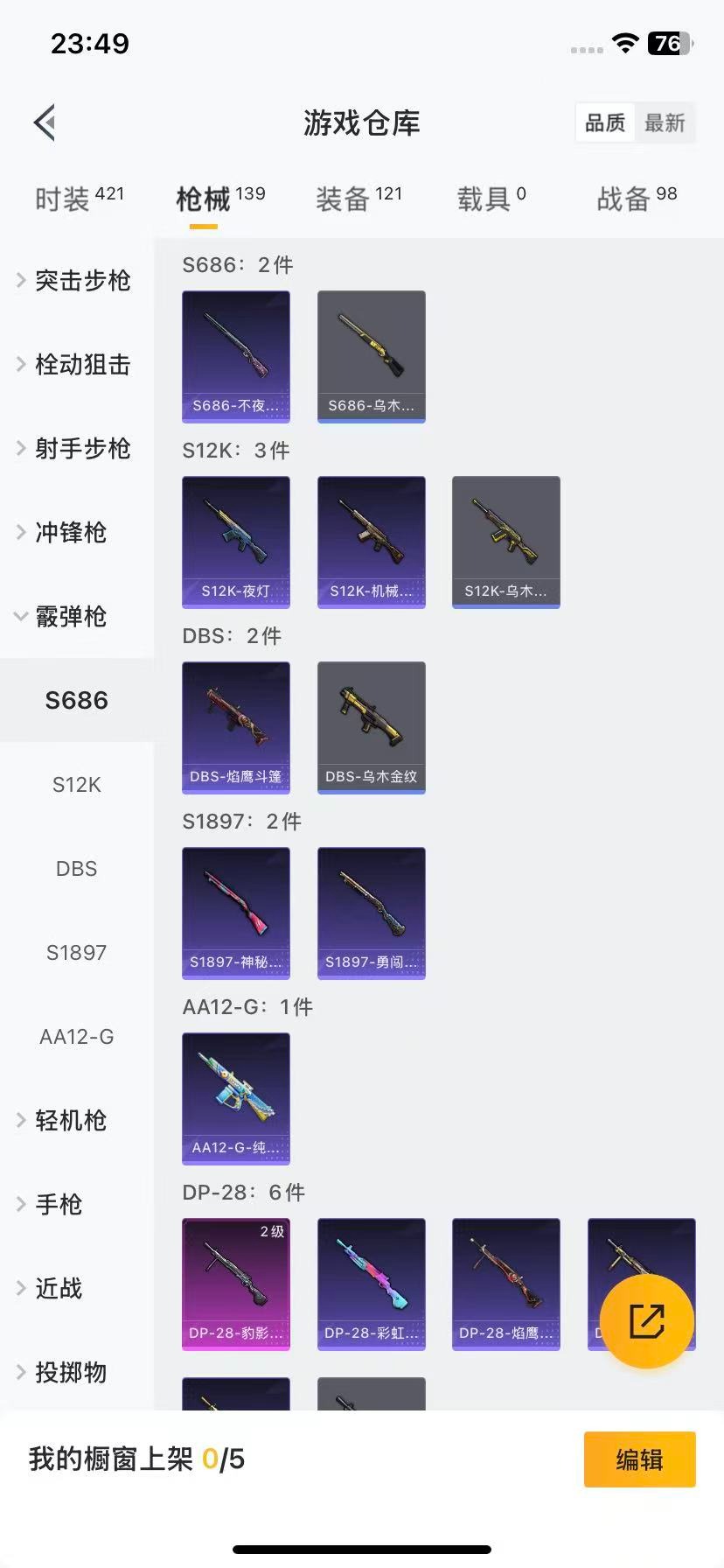Tap the Wi-Fi status icon
The width and height of the screenshot is (724, 1568).
pos(626,43)
